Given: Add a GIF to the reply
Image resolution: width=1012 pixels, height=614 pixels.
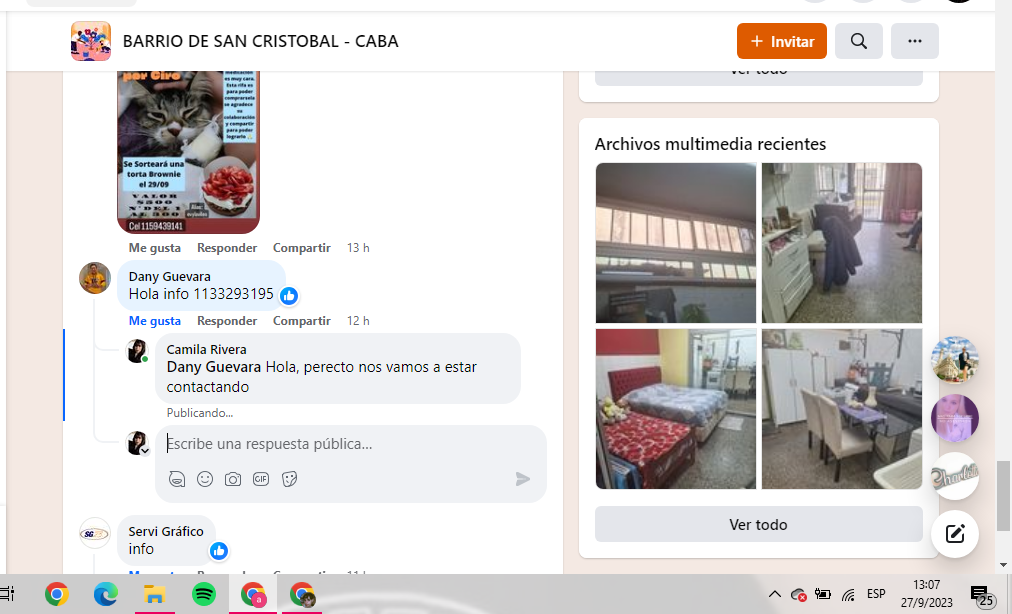Looking at the screenshot, I should (261, 479).
